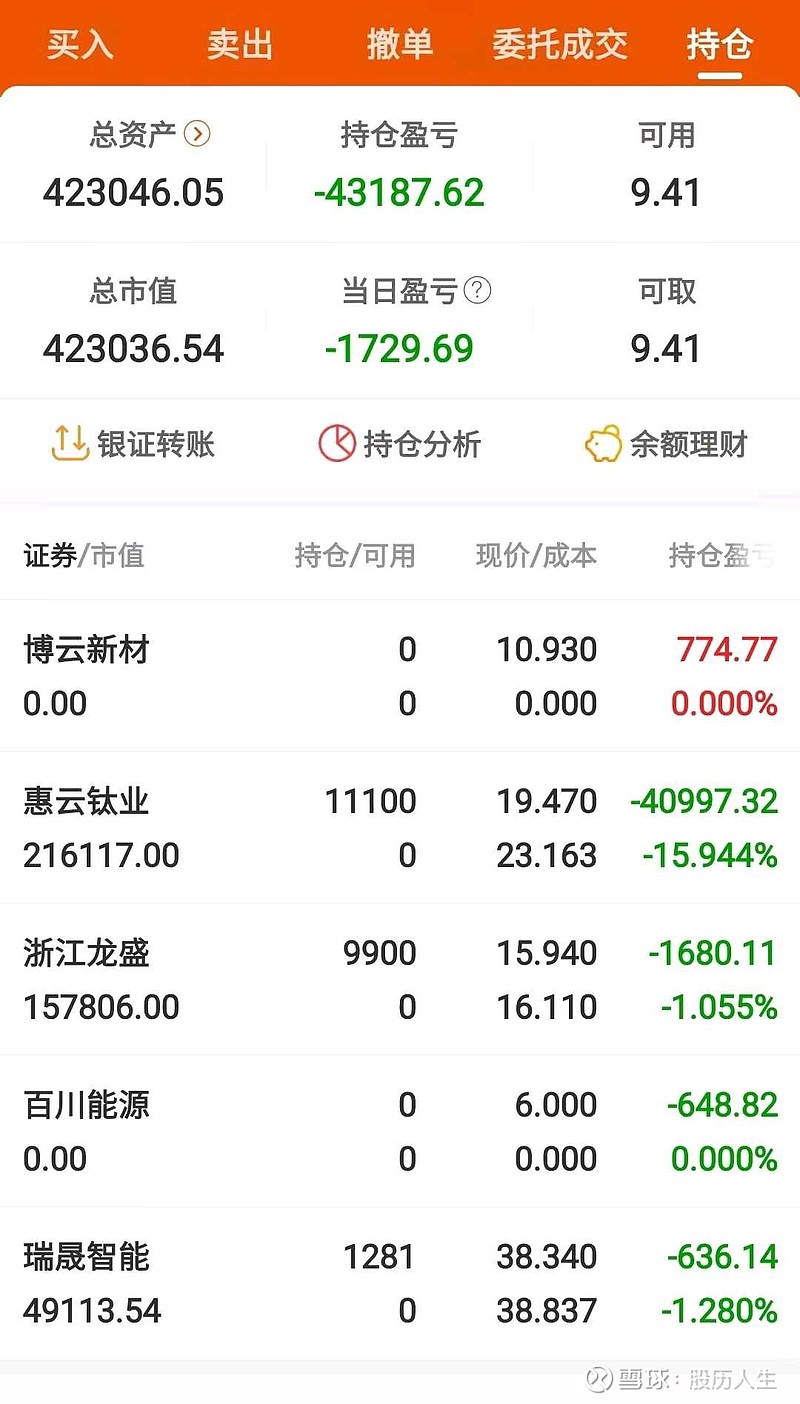Tap the 现价/成本 column header

(533, 556)
